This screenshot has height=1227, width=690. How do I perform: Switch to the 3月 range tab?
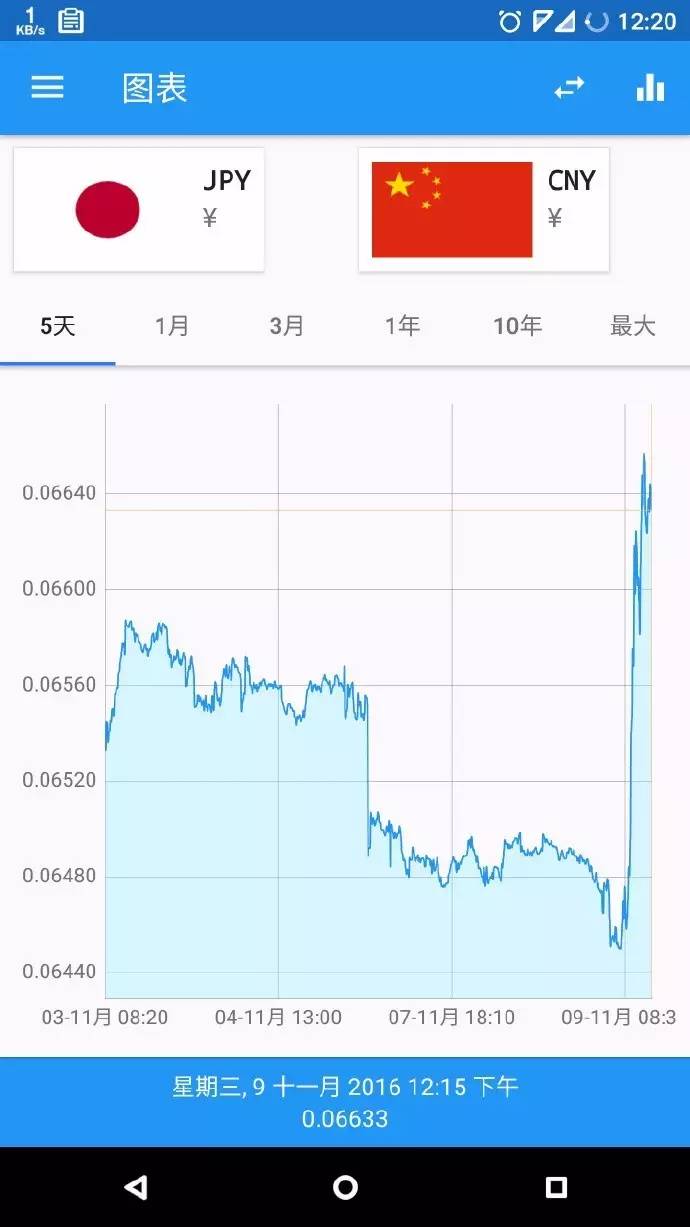tap(287, 326)
